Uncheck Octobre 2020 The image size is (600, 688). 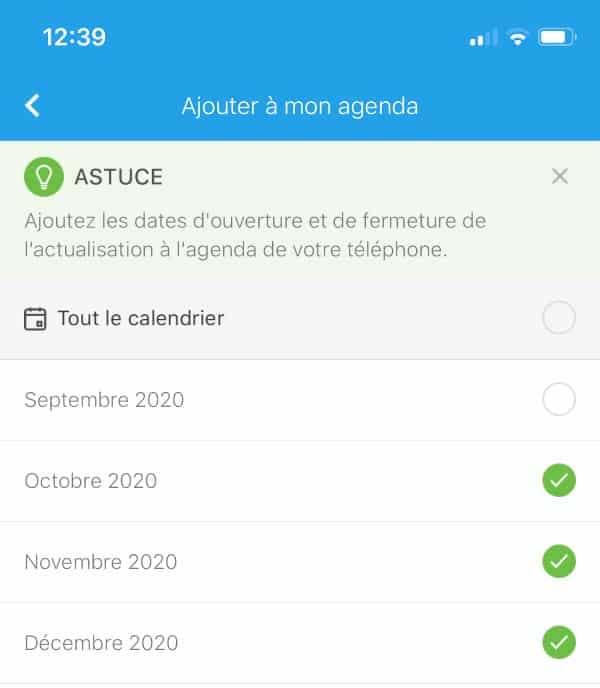559,481
